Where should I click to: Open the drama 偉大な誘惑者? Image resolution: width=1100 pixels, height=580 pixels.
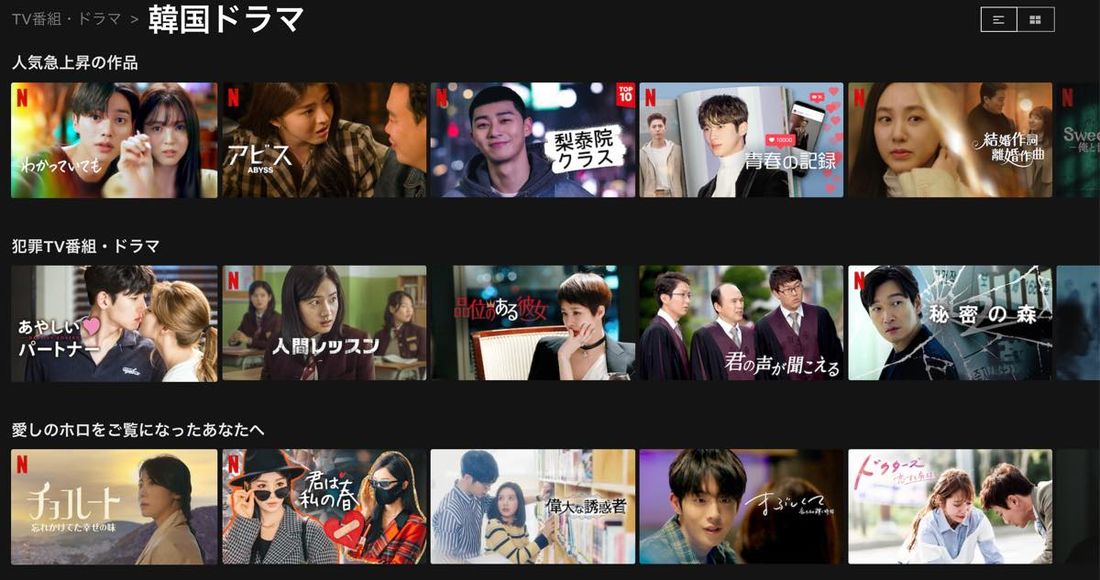click(533, 506)
